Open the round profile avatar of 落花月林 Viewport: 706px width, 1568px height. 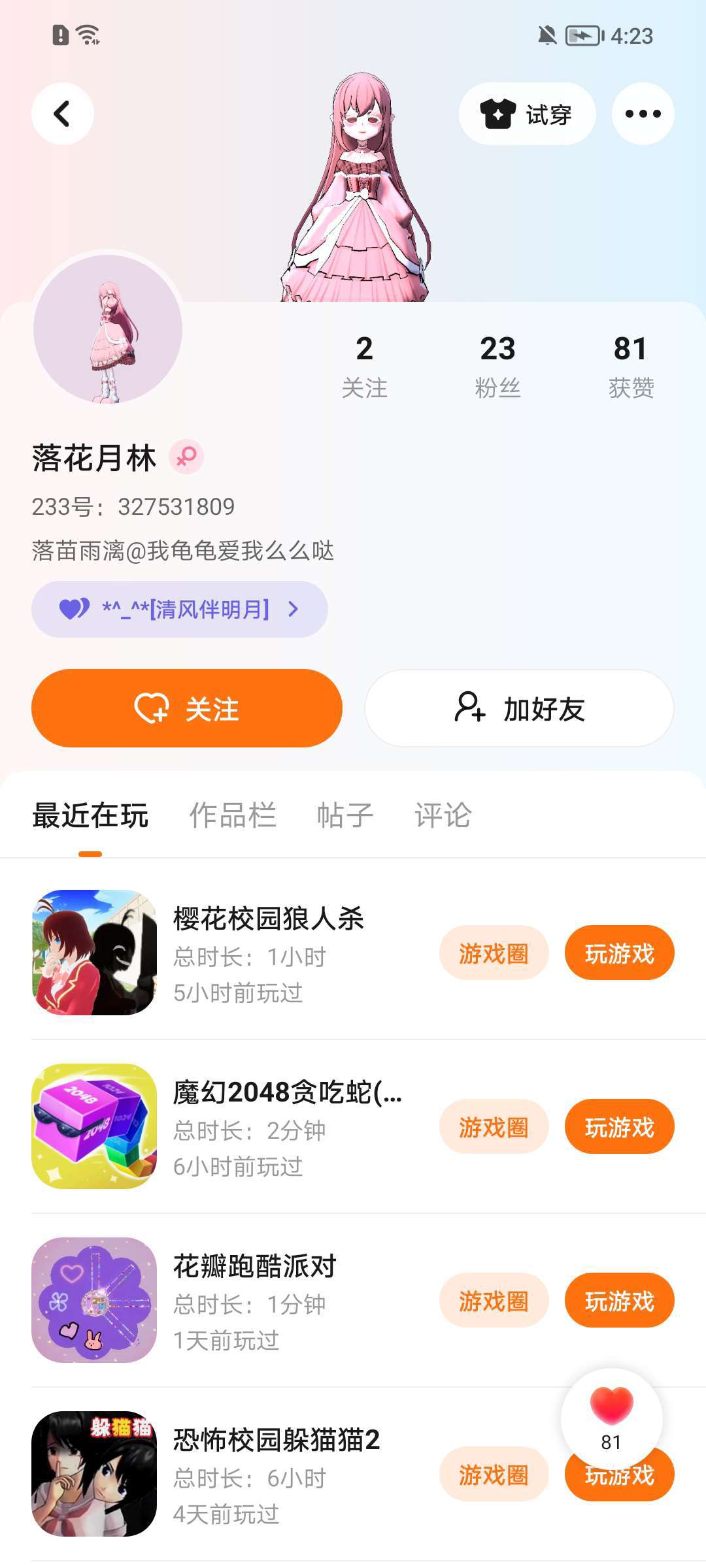click(108, 329)
